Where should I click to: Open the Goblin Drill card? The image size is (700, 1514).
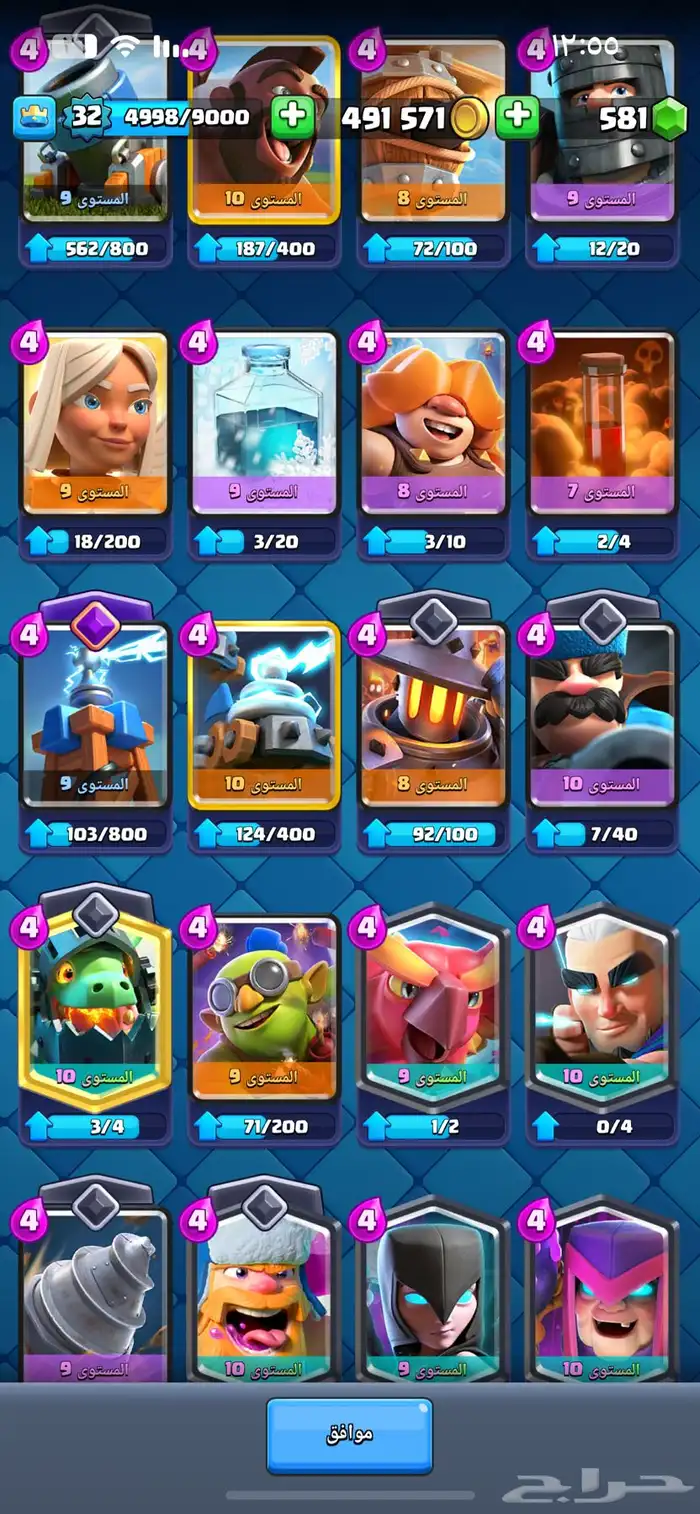[x=95, y=1290]
